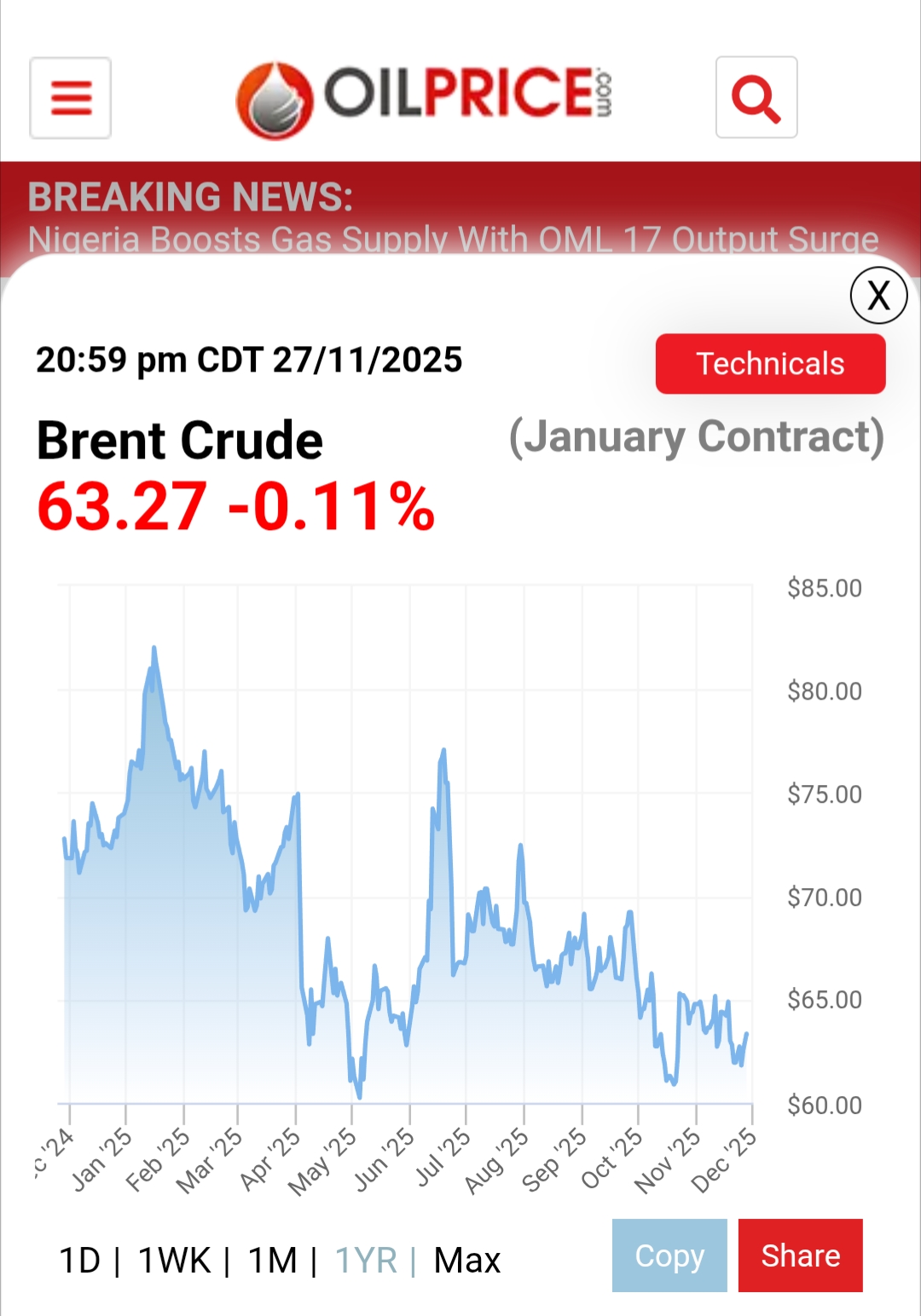
Task: Share the Brent Crude chart
Action: point(800,1255)
